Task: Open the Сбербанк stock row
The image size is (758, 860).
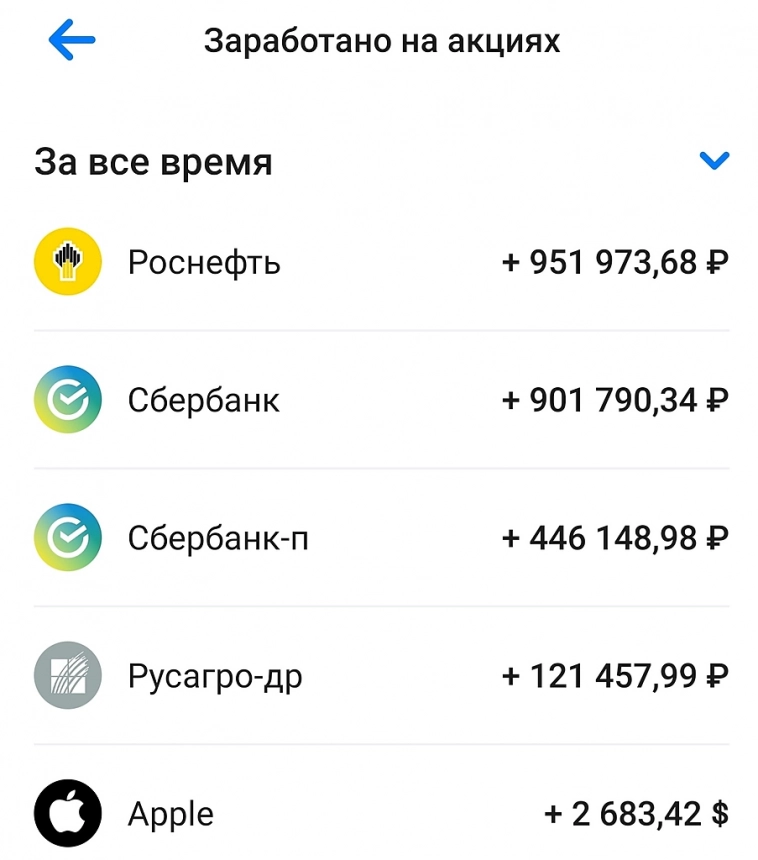Action: [380, 400]
